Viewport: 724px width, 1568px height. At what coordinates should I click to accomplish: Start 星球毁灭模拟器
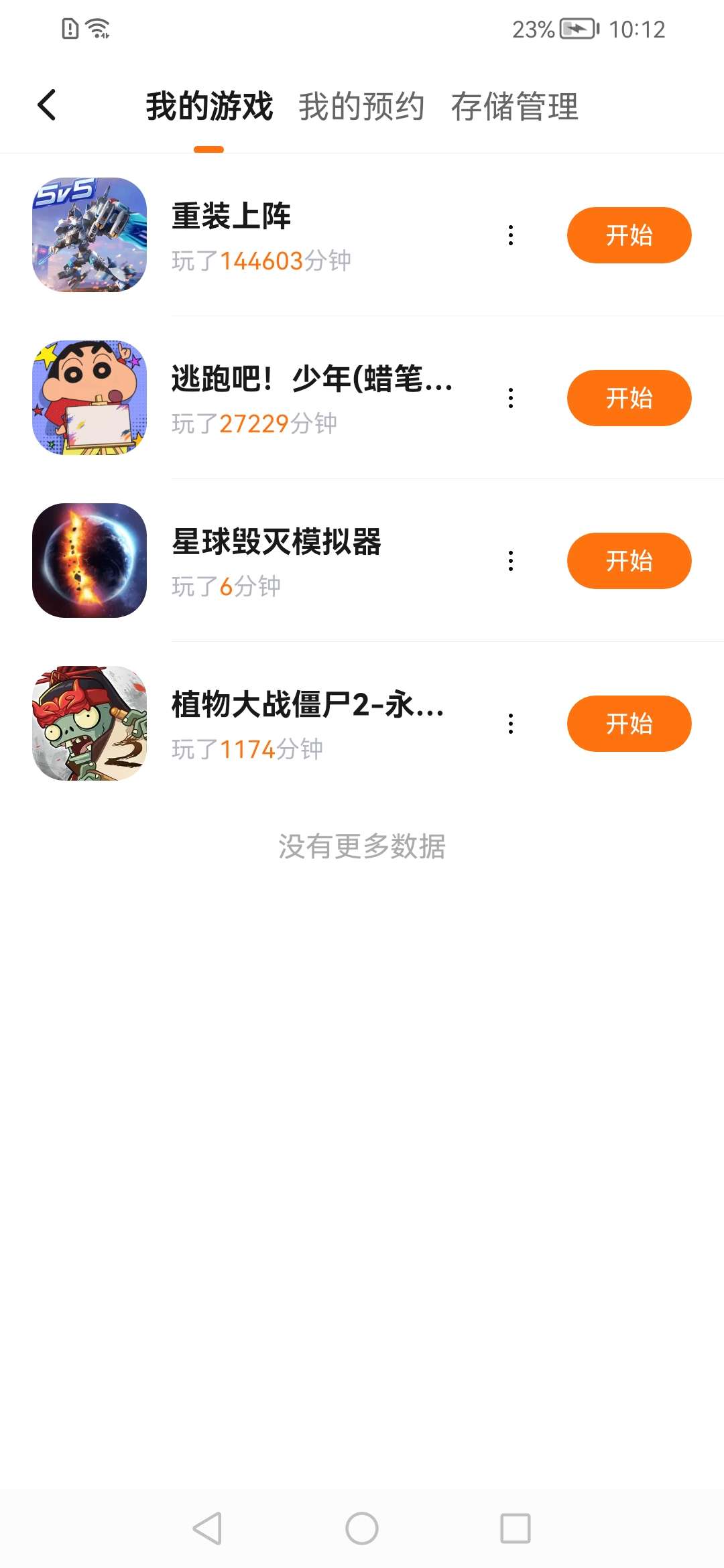(629, 561)
